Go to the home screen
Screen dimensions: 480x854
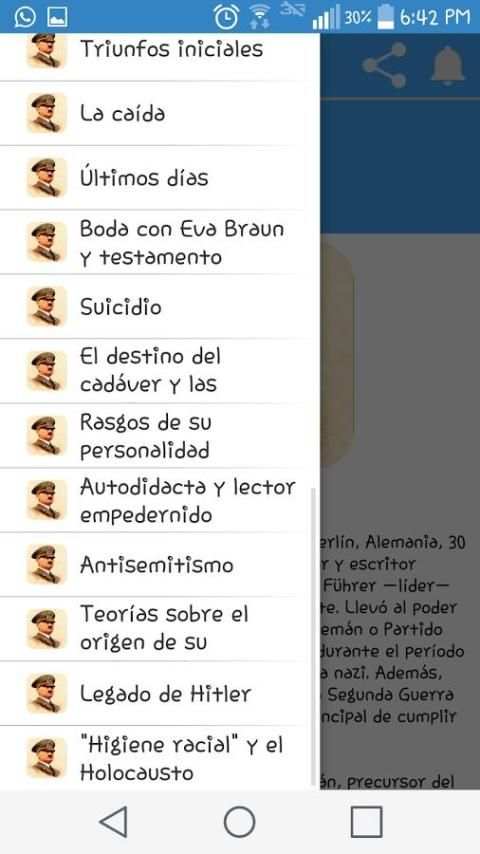240,821
